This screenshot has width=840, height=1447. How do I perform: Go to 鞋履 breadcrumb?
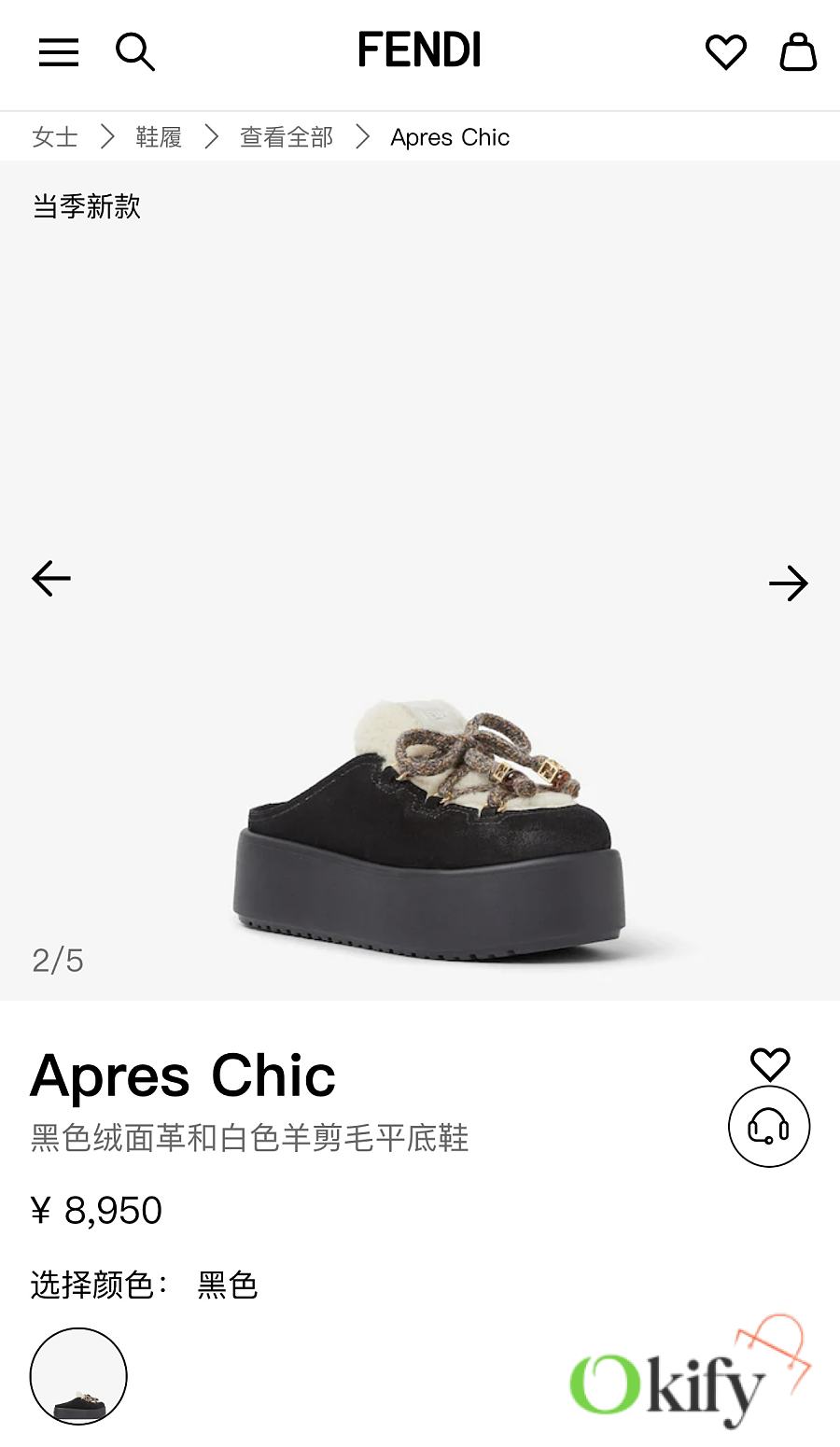[159, 137]
